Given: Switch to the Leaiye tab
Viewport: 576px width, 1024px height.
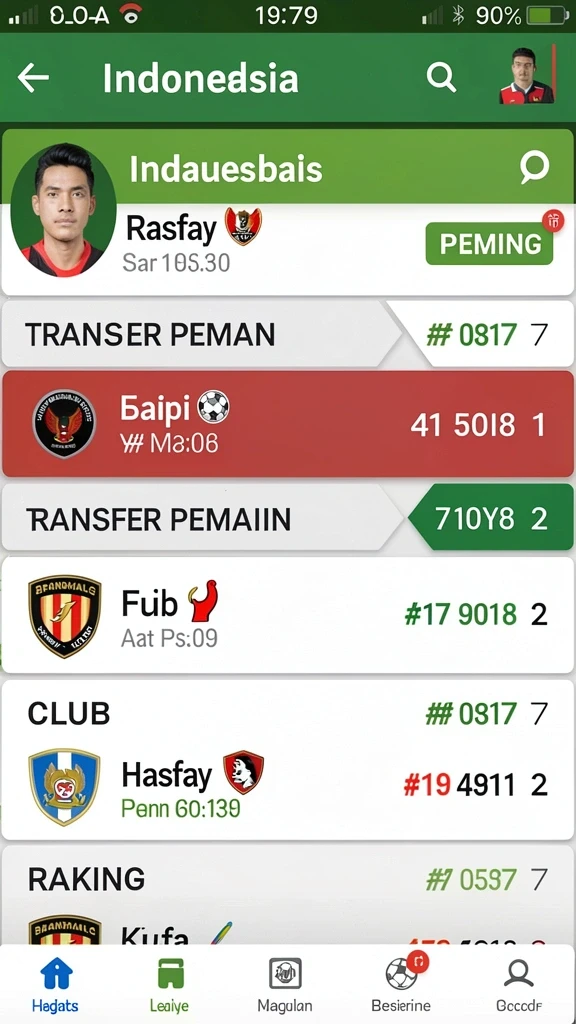Looking at the screenshot, I should point(170,985).
